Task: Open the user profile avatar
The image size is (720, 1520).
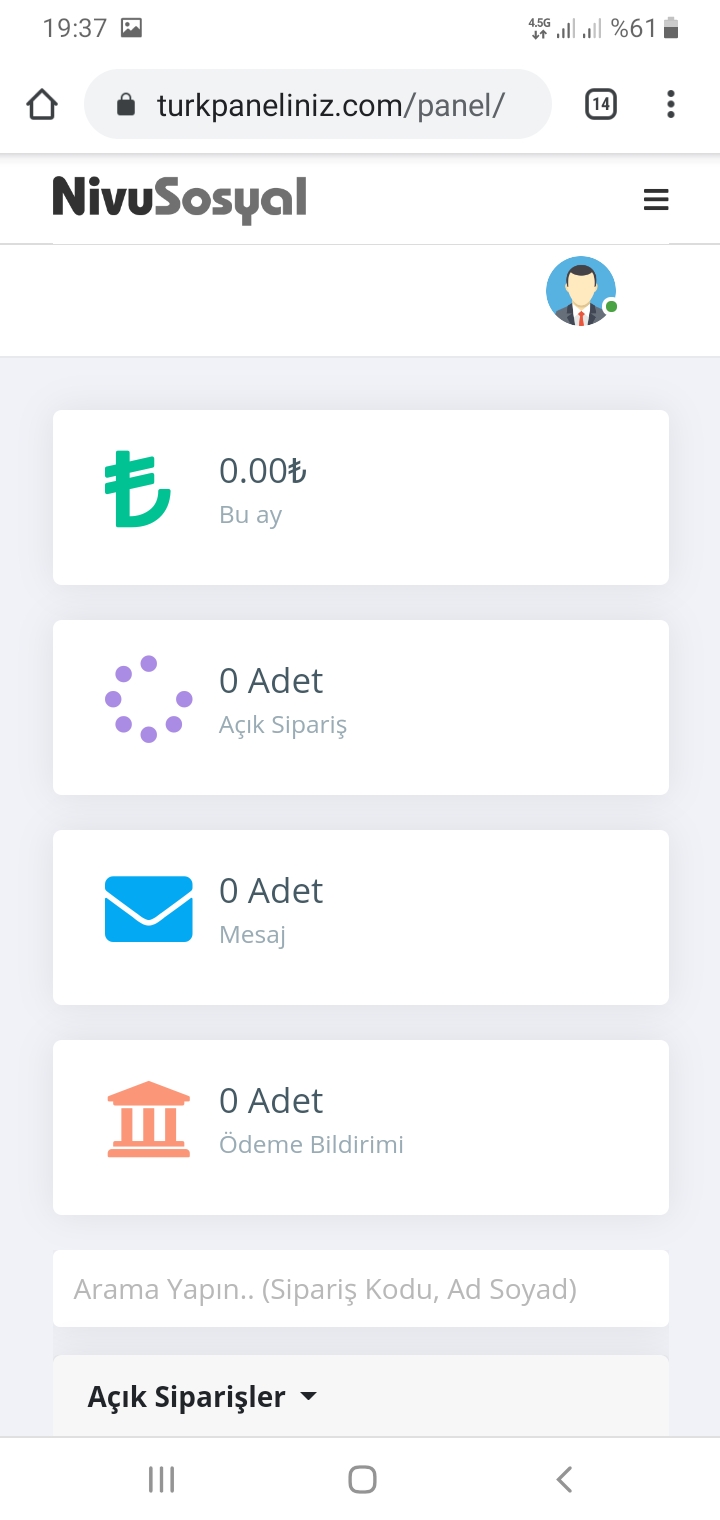Action: [581, 291]
